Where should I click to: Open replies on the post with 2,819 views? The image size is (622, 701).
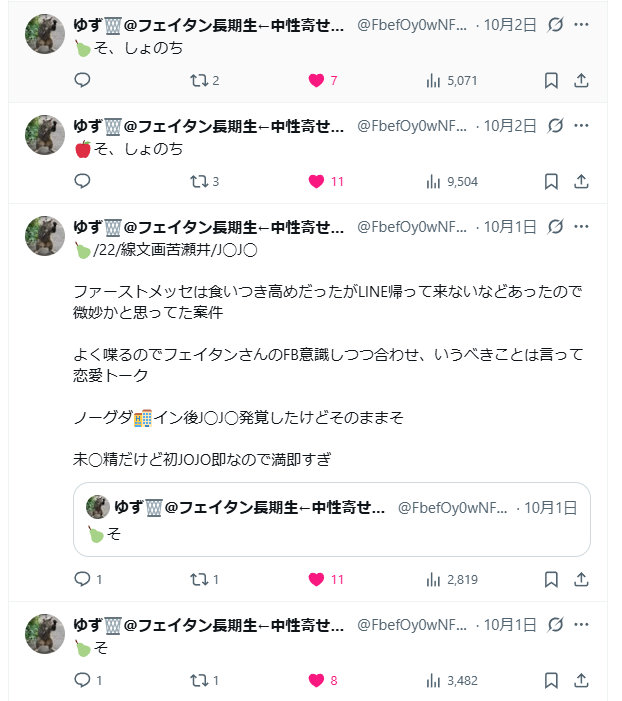pos(83,579)
